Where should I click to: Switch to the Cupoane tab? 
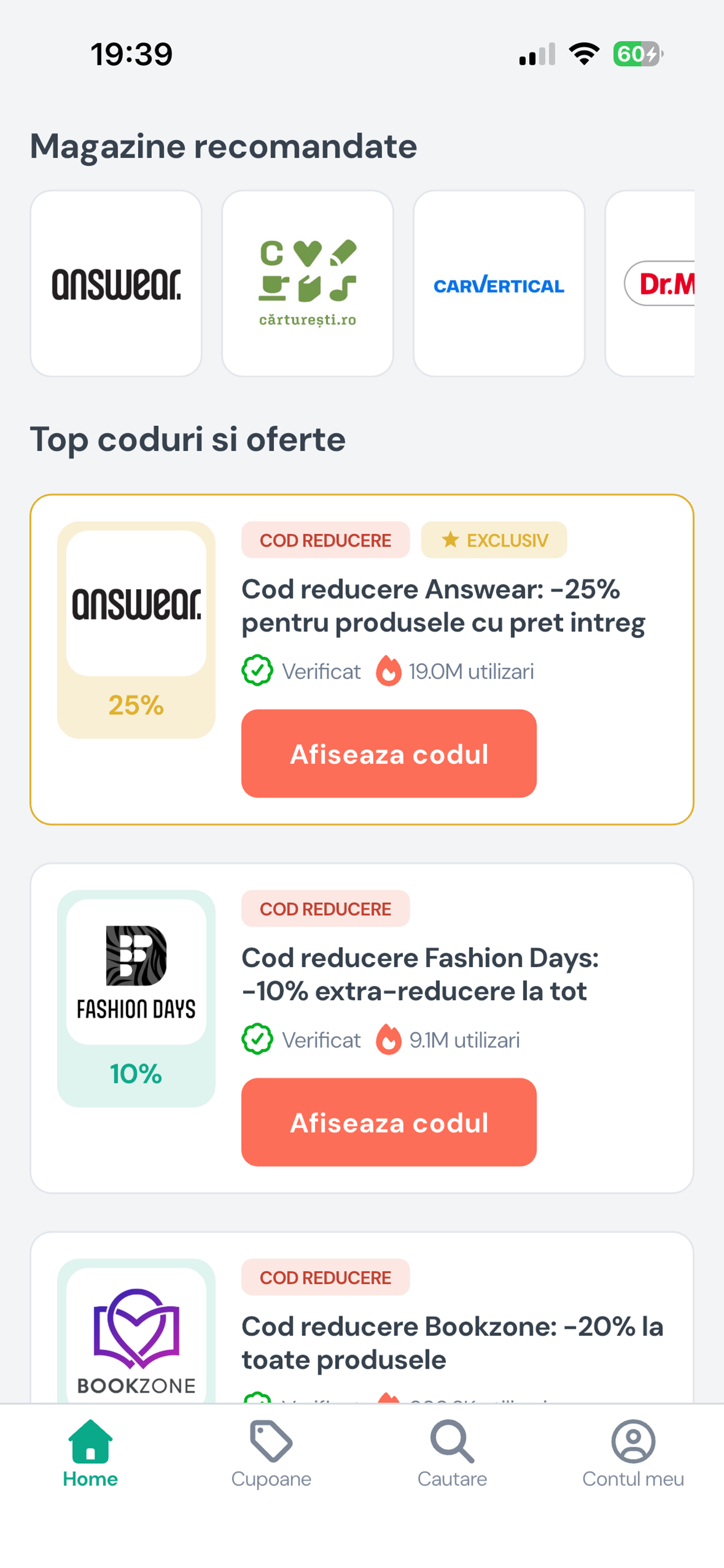(x=270, y=1455)
